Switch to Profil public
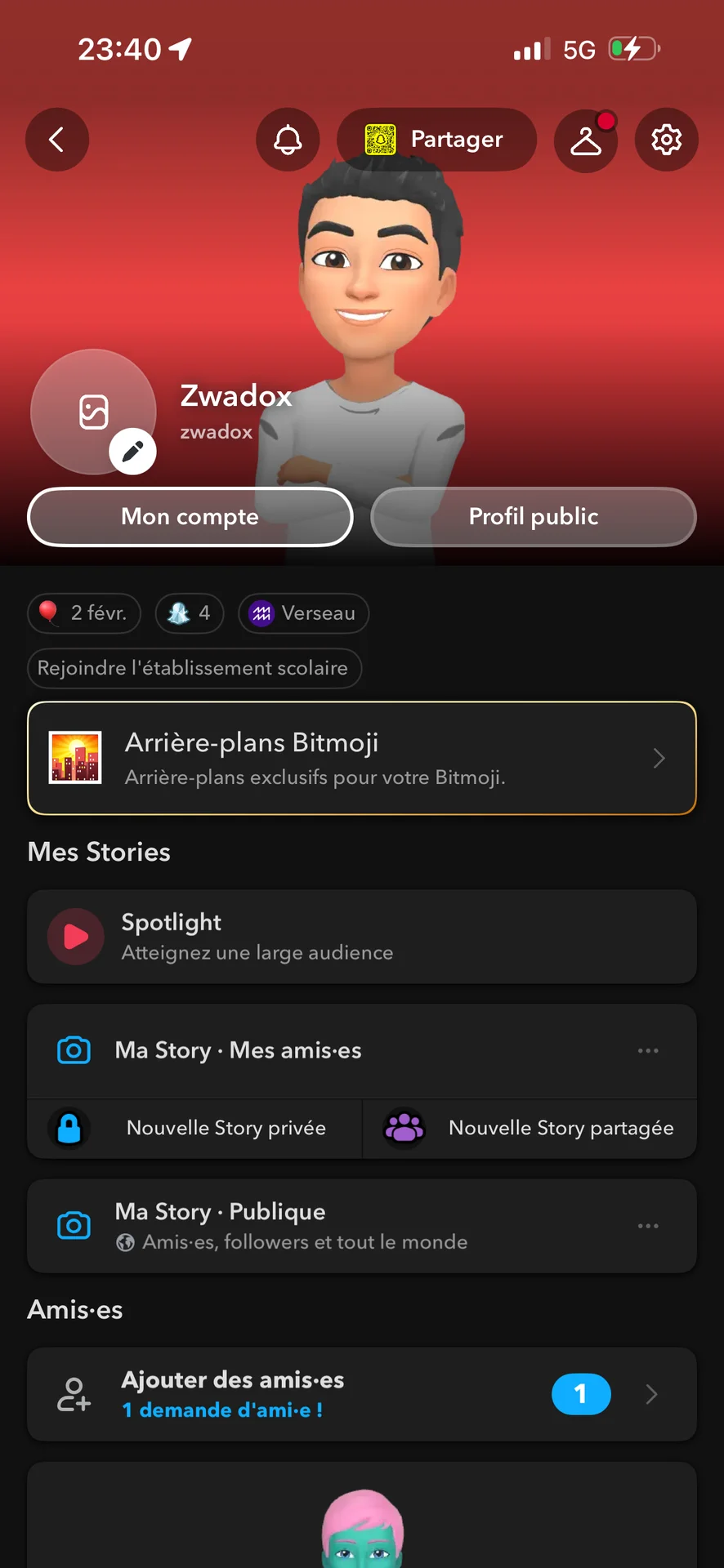 [x=533, y=517]
